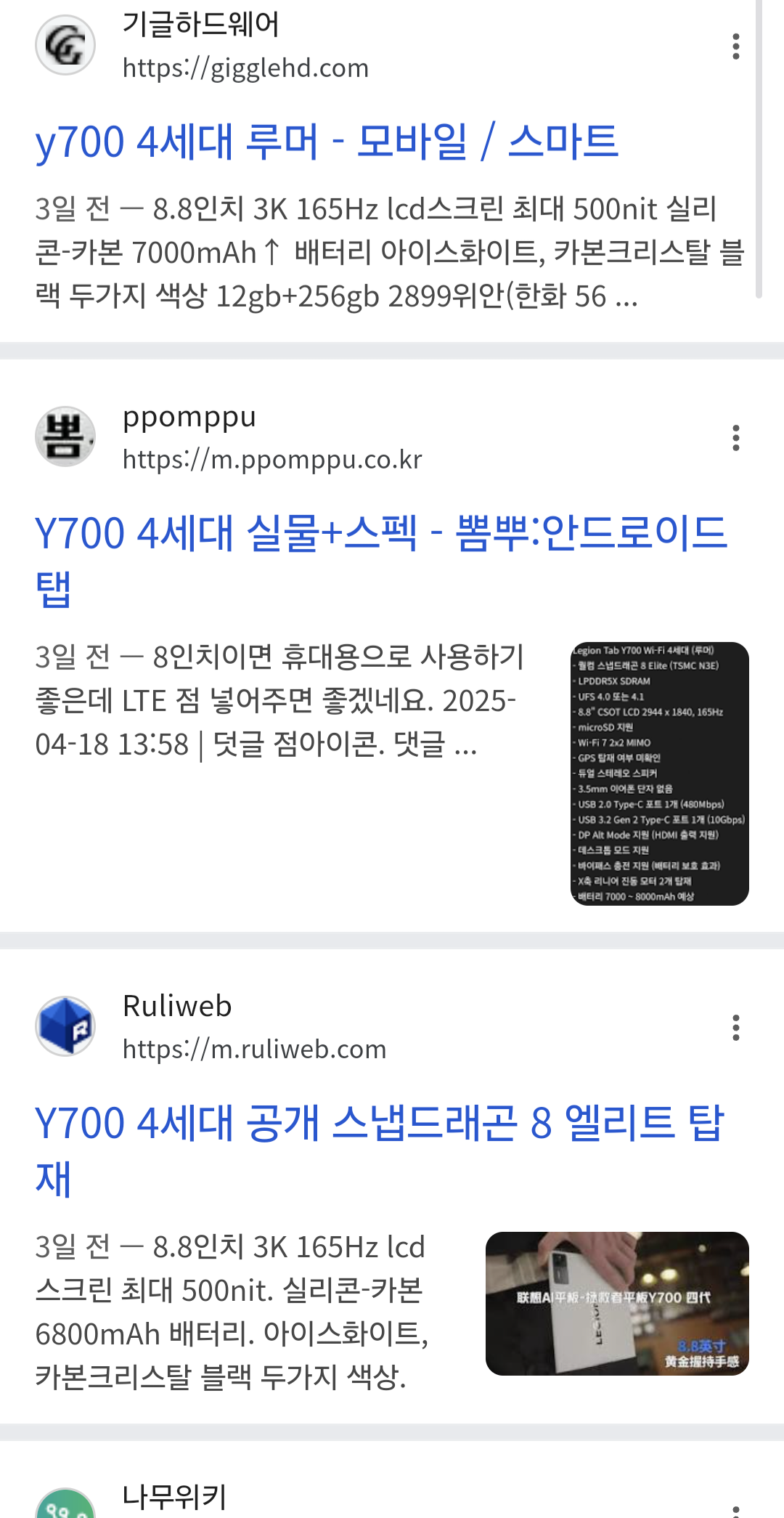The height and width of the screenshot is (1518, 784).
Task: Click the Y700 tablet video thumbnail
Action: pyautogui.click(x=616, y=1305)
